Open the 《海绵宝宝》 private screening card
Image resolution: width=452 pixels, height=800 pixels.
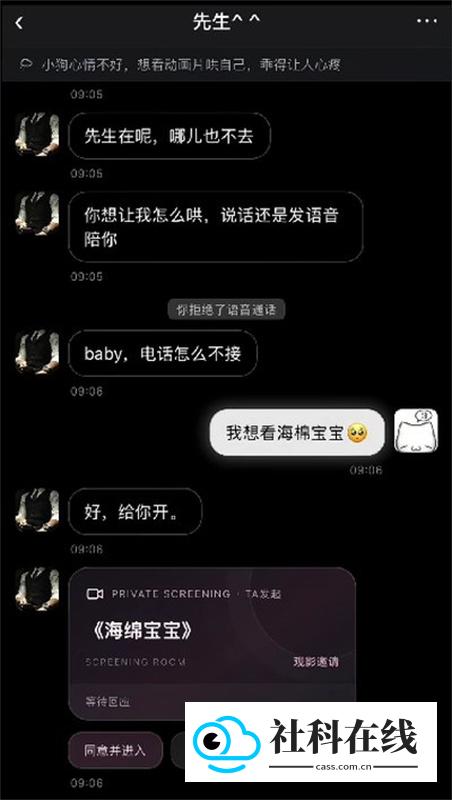coord(212,643)
